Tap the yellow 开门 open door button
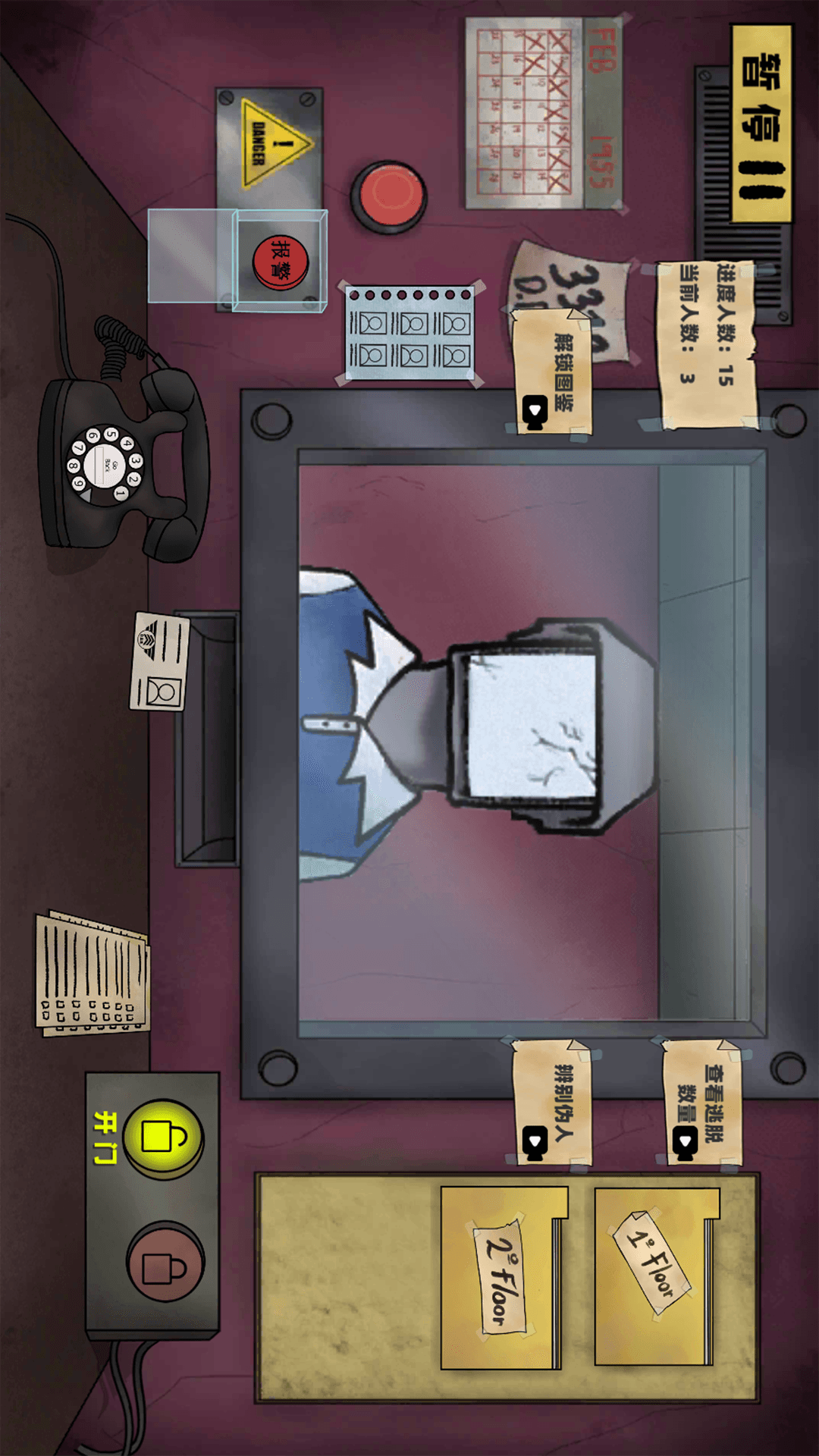819x1456 pixels. (x=162, y=1137)
